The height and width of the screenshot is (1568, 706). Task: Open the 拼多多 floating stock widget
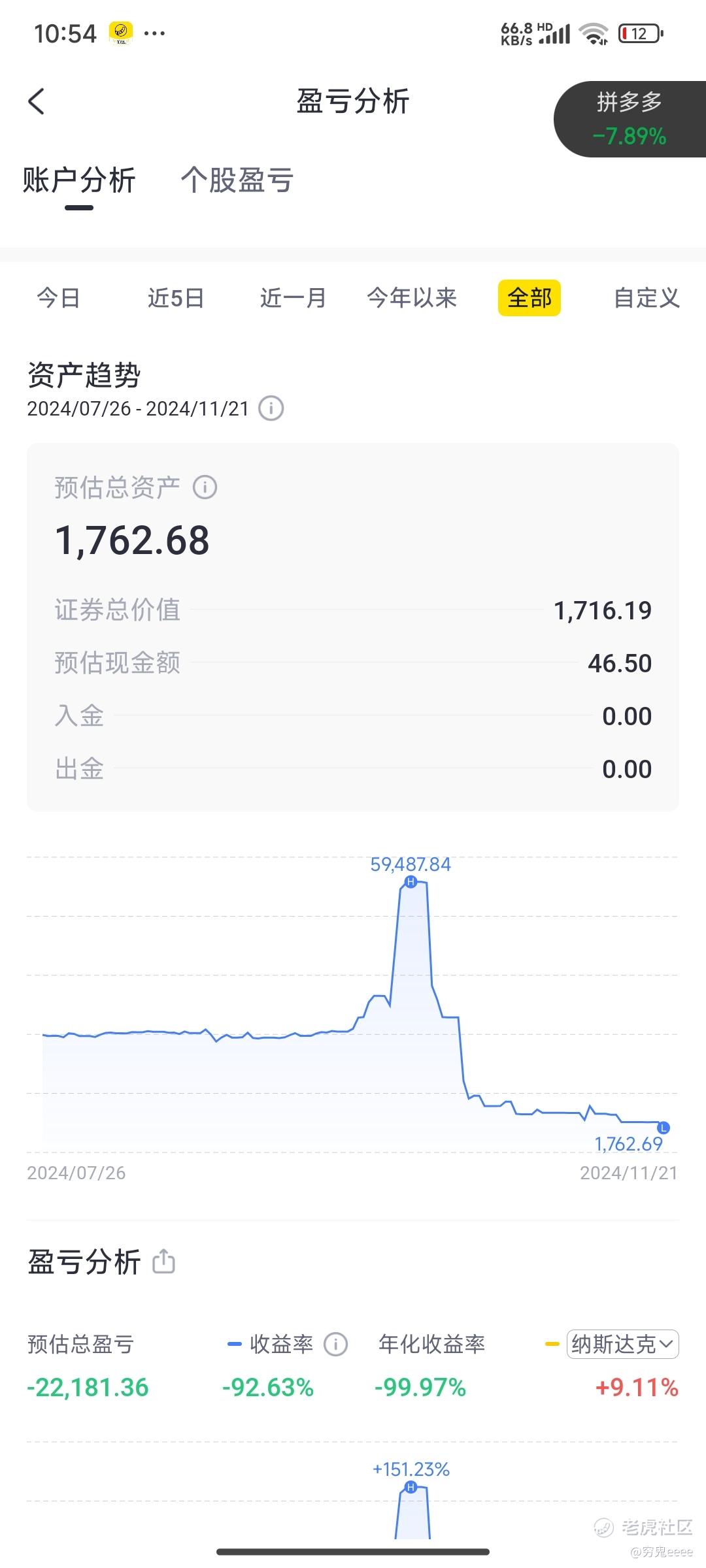click(630, 119)
